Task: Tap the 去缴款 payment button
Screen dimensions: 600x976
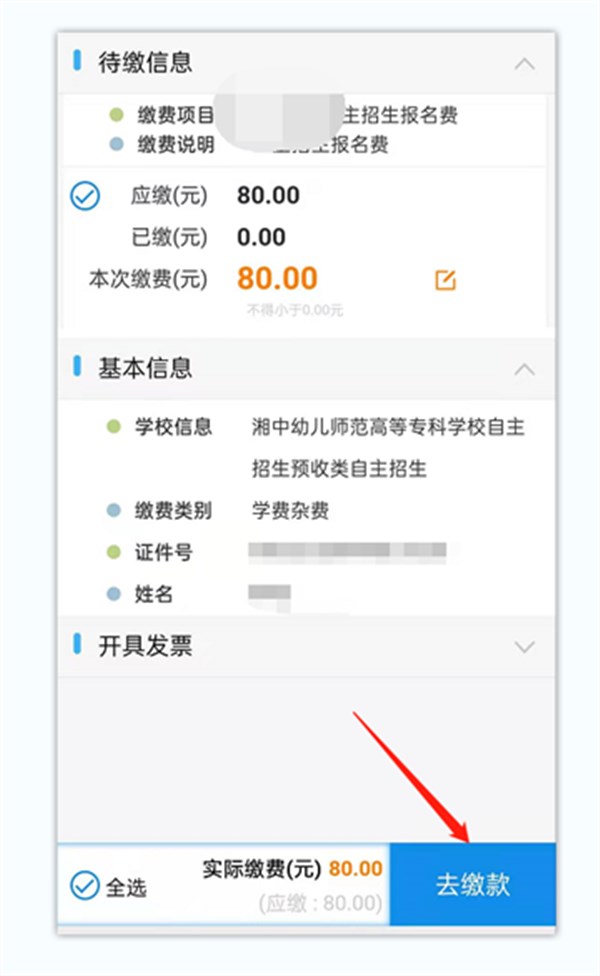Action: coord(472,884)
